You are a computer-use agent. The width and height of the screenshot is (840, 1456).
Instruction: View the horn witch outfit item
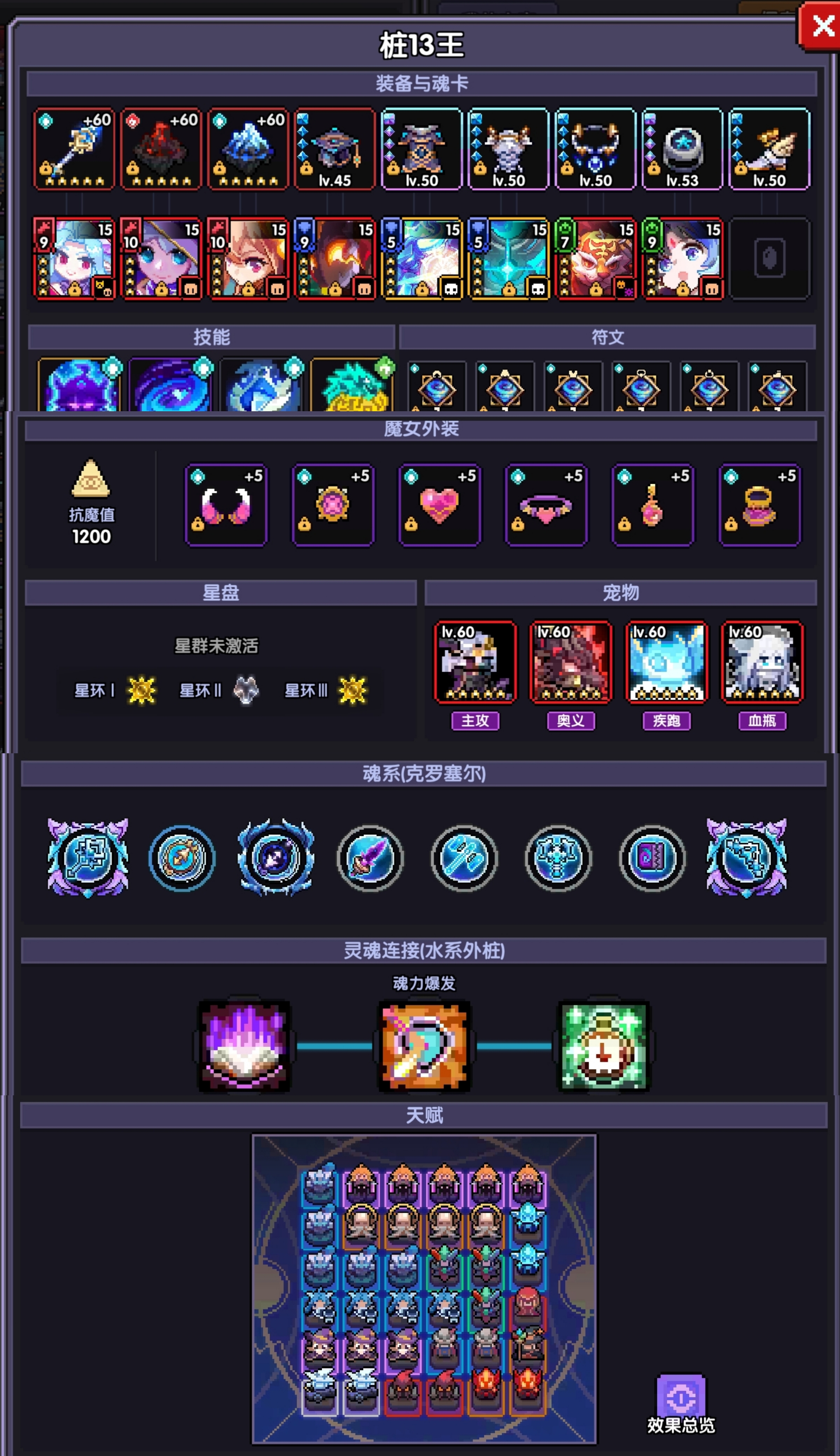point(226,505)
